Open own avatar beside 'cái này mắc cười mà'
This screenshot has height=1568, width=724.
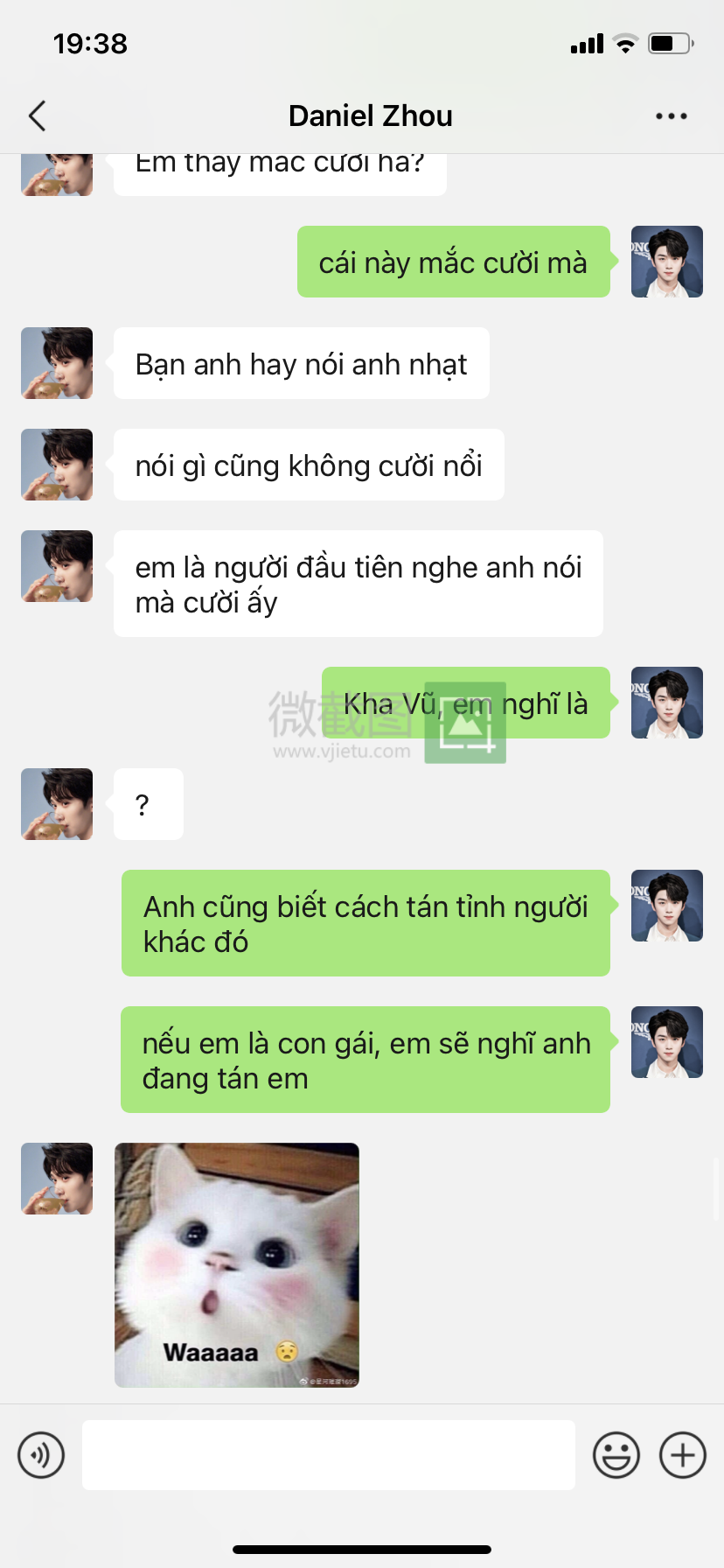pyautogui.click(x=666, y=262)
